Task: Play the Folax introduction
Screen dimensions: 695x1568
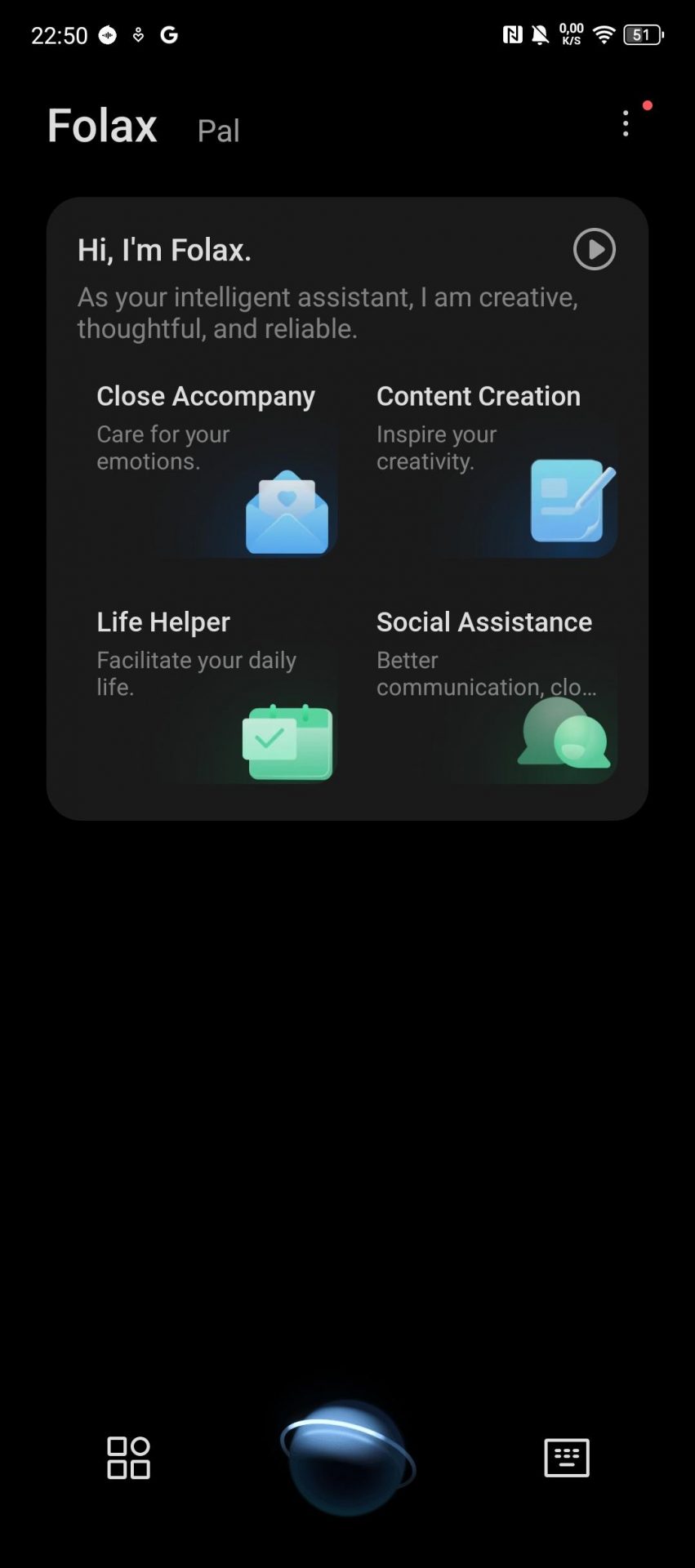Action: [x=595, y=249]
